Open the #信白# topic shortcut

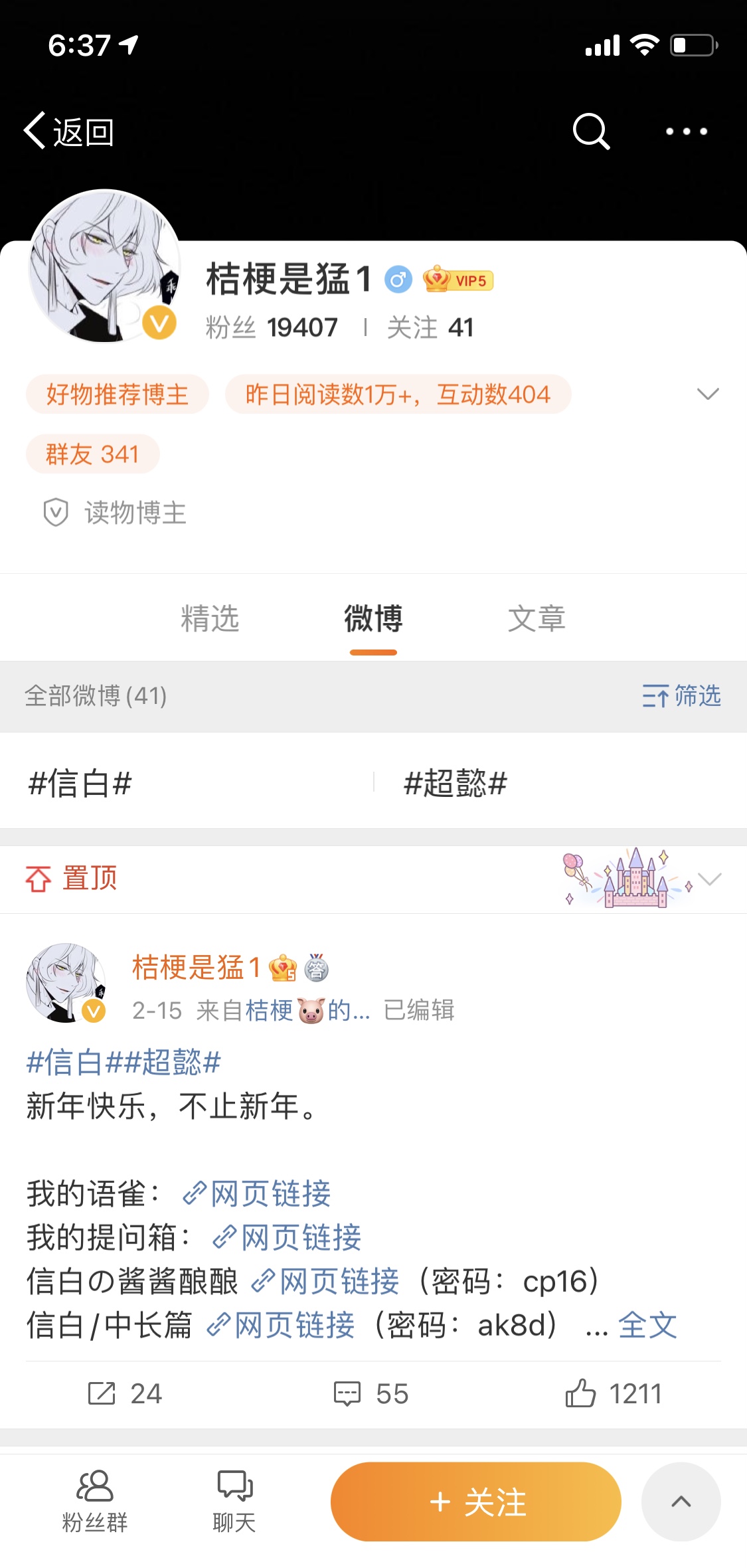tap(80, 783)
